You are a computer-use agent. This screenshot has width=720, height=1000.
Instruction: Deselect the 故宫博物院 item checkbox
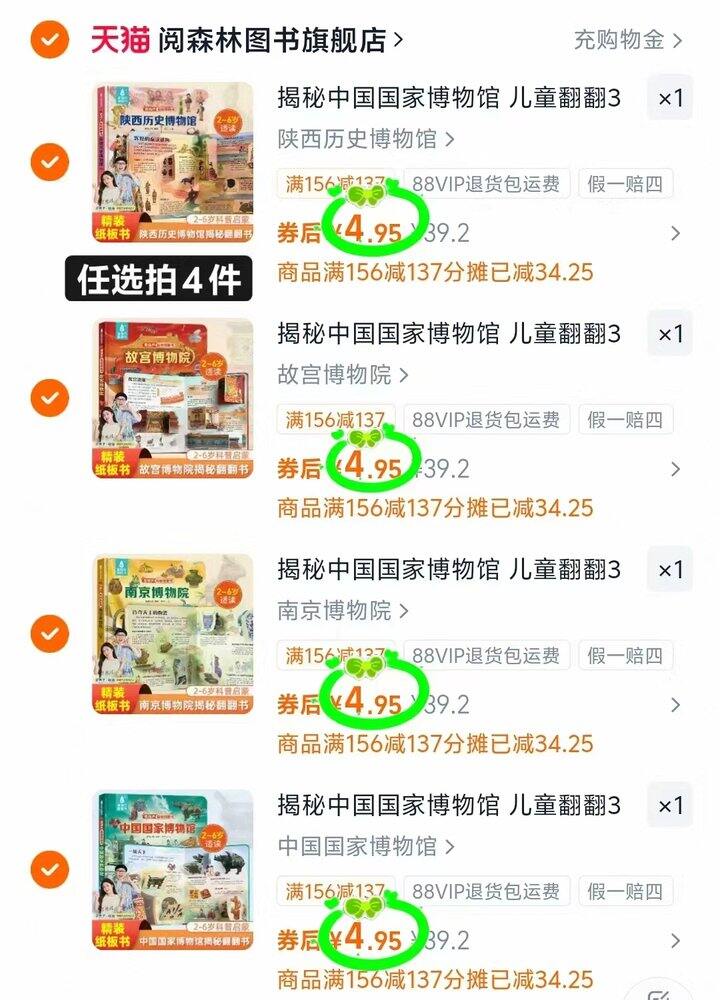click(x=49, y=398)
